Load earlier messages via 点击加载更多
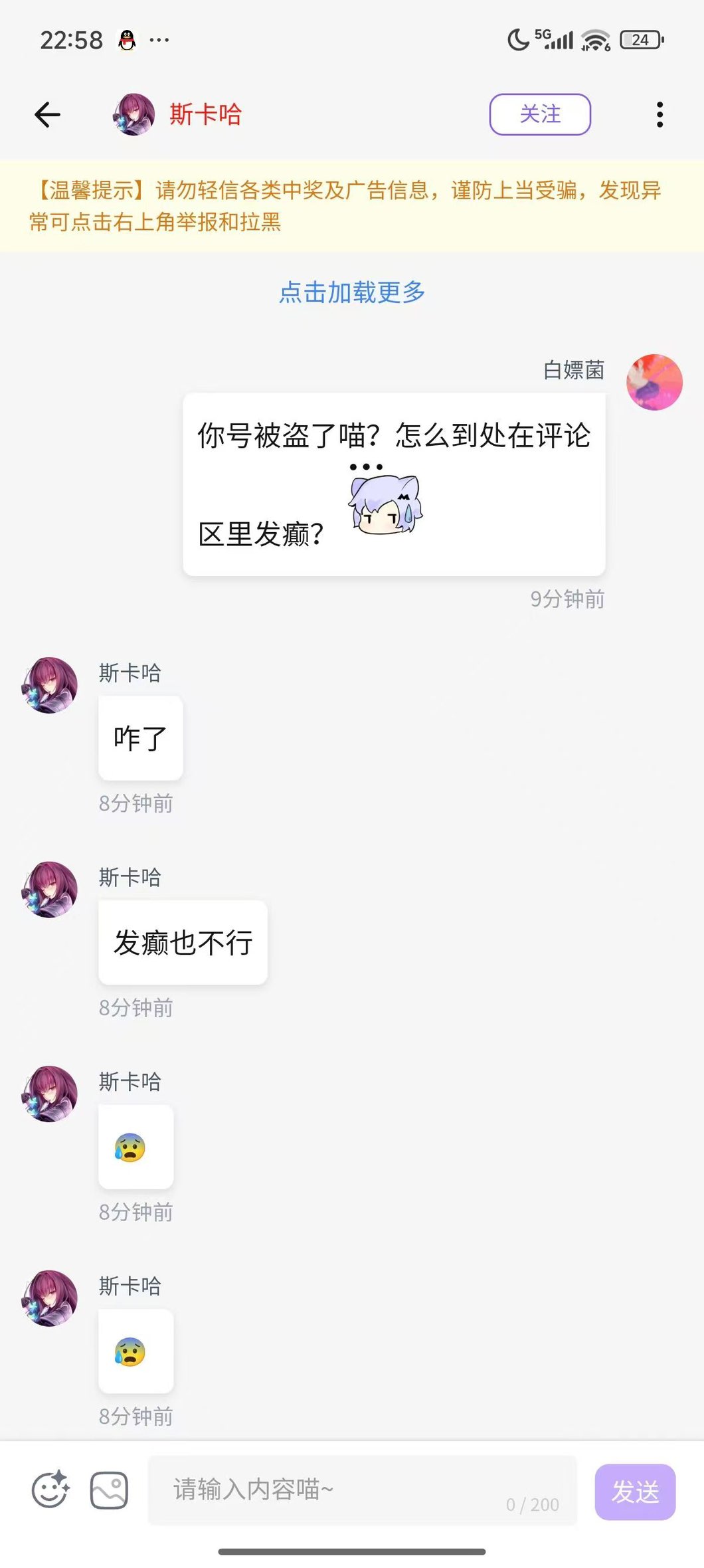Screen dimensions: 704x1568 (x=352, y=292)
